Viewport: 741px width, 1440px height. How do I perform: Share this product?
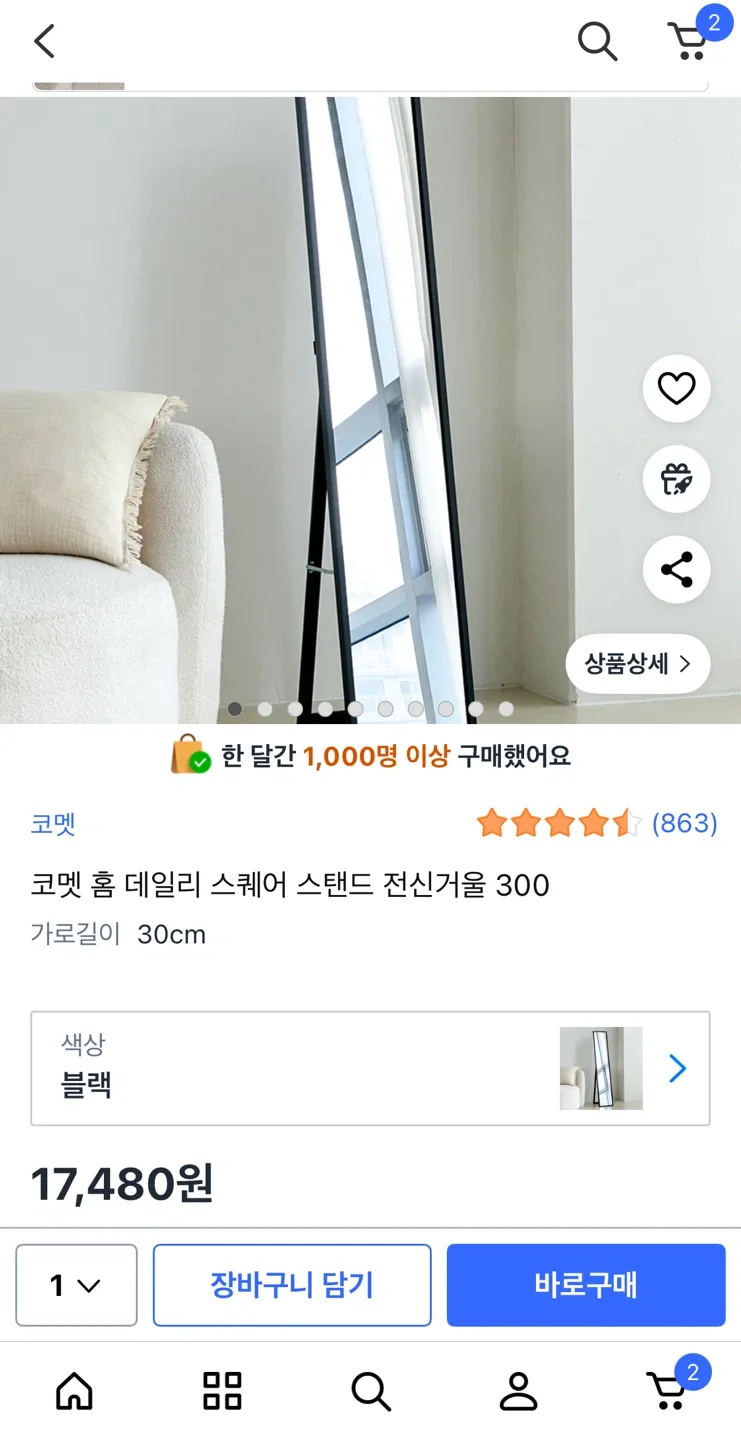click(676, 570)
